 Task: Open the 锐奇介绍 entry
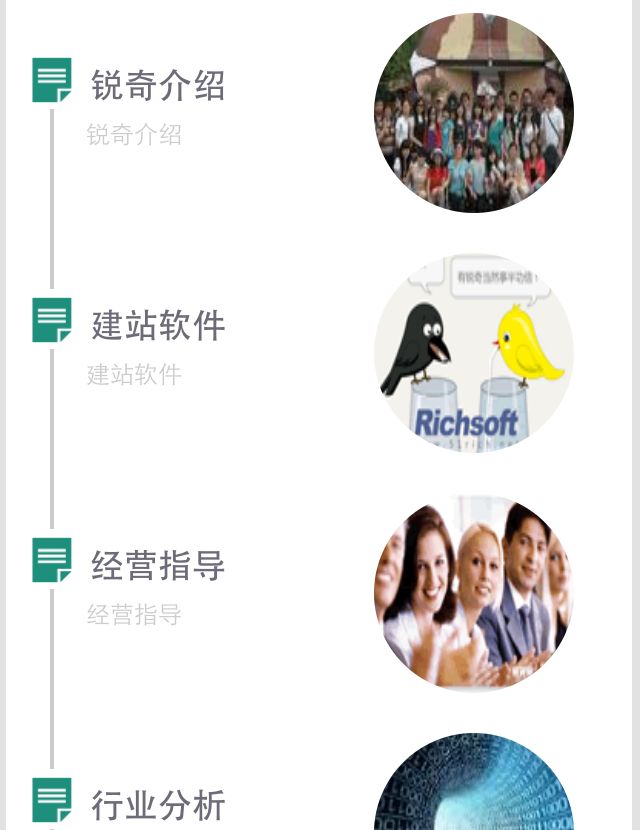(x=158, y=86)
